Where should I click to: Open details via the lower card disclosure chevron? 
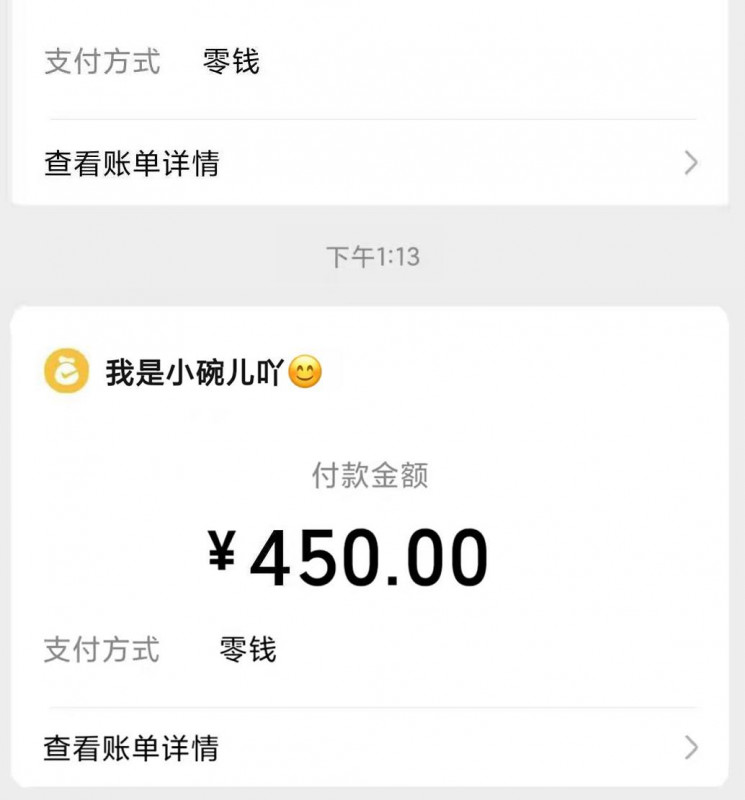tap(691, 745)
